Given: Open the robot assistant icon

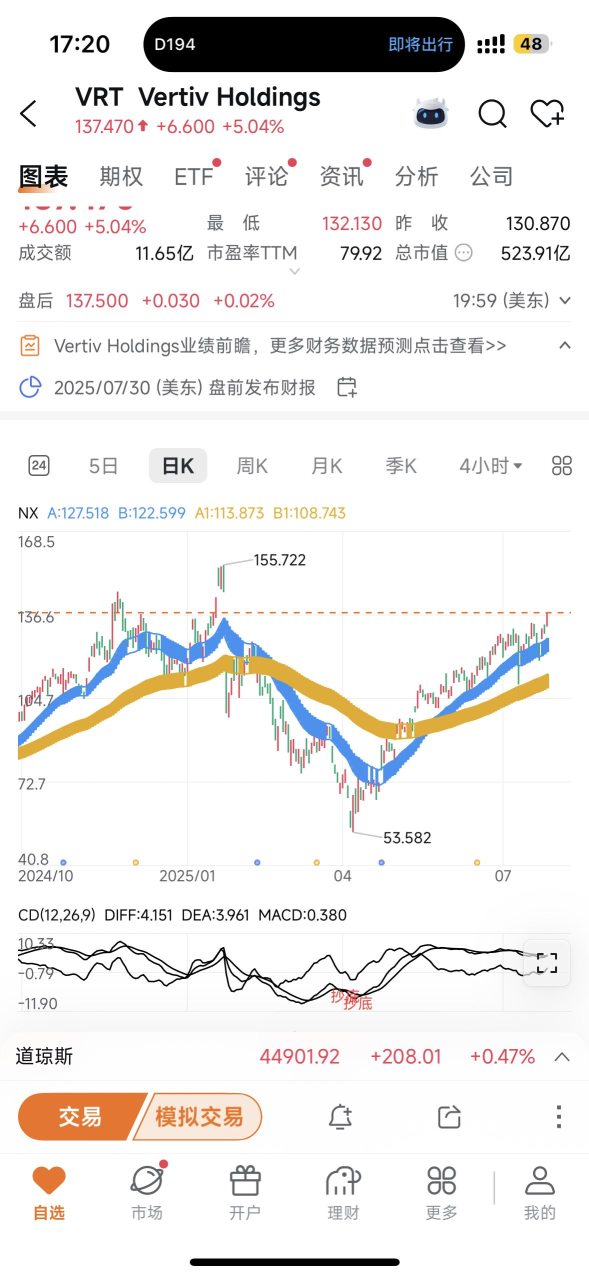Looking at the screenshot, I should 431,114.
